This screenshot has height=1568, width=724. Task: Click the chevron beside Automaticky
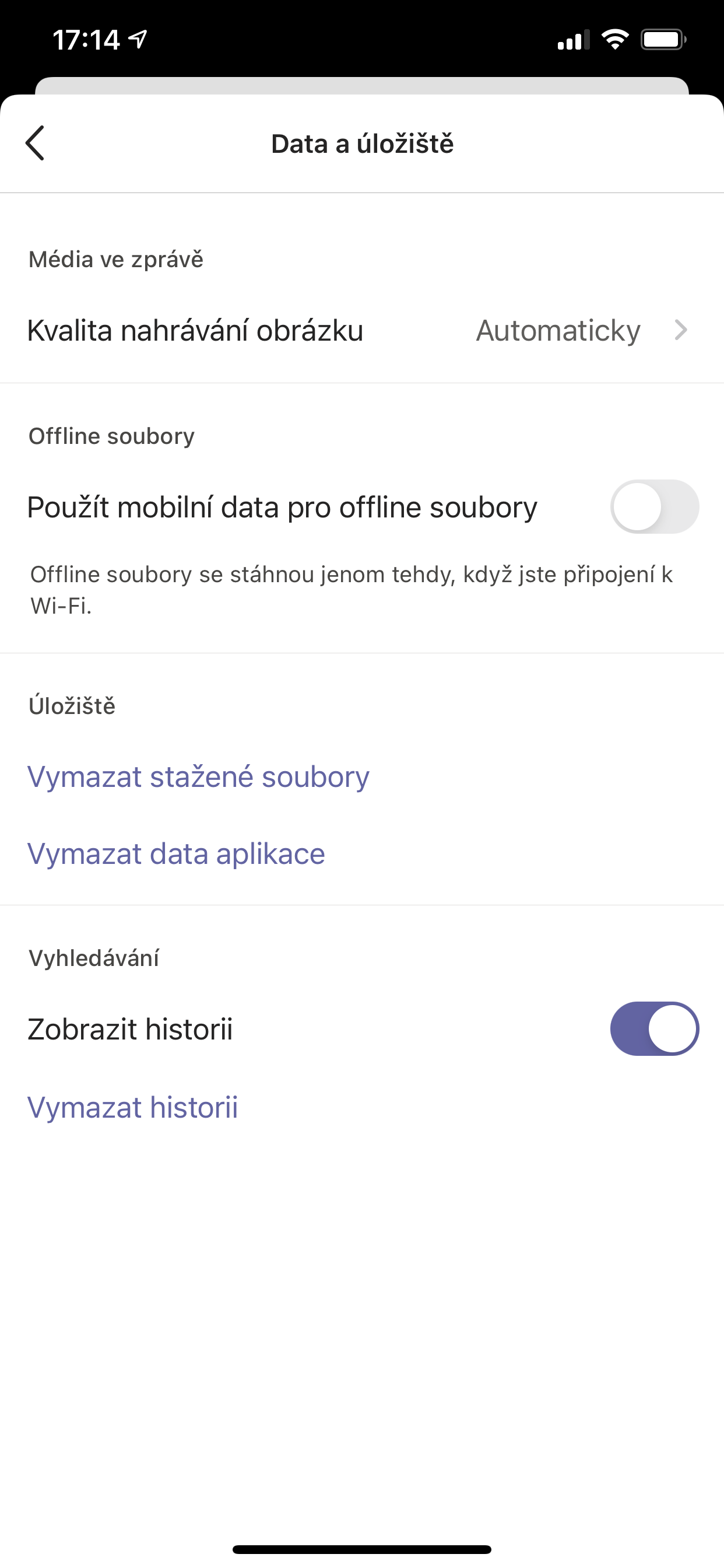point(680,331)
